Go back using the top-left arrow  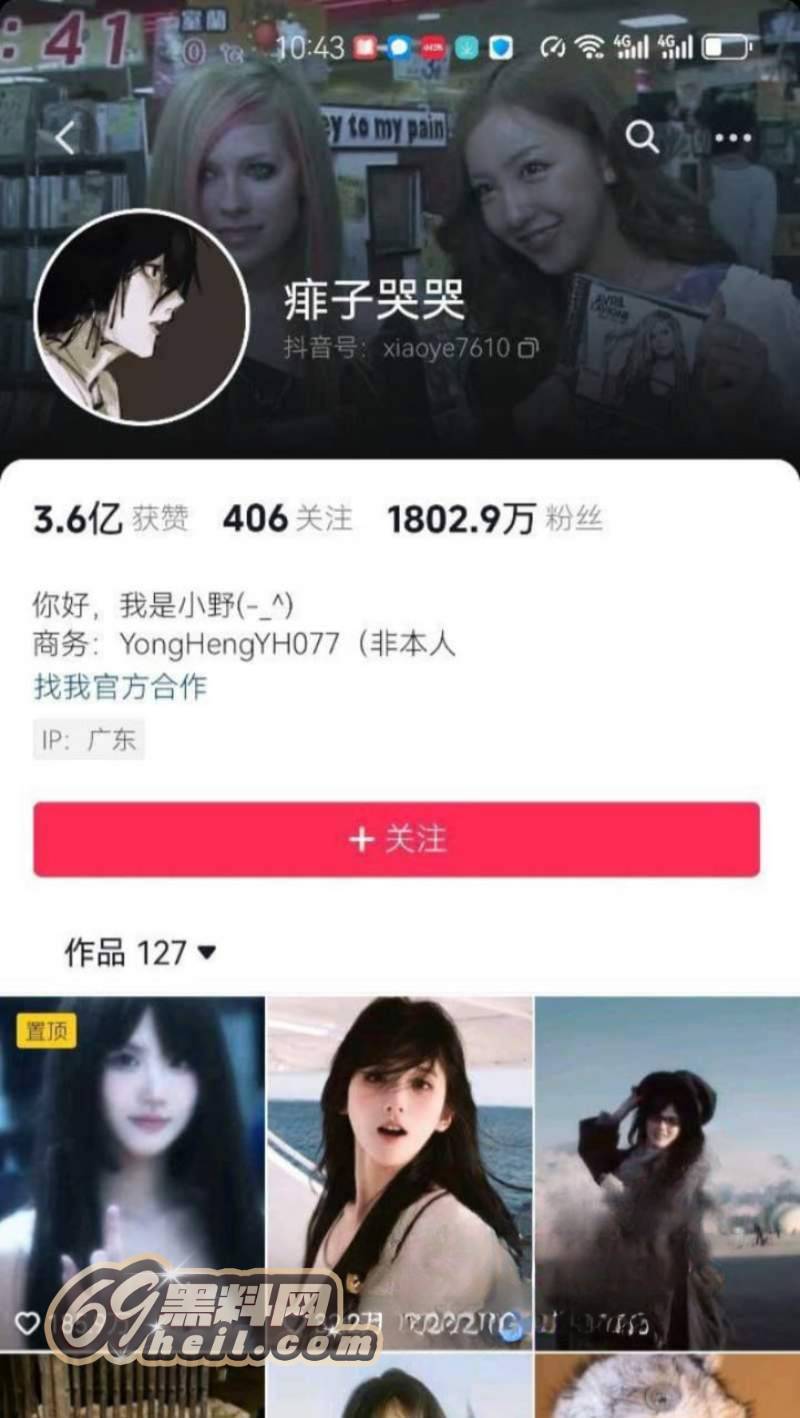66,137
